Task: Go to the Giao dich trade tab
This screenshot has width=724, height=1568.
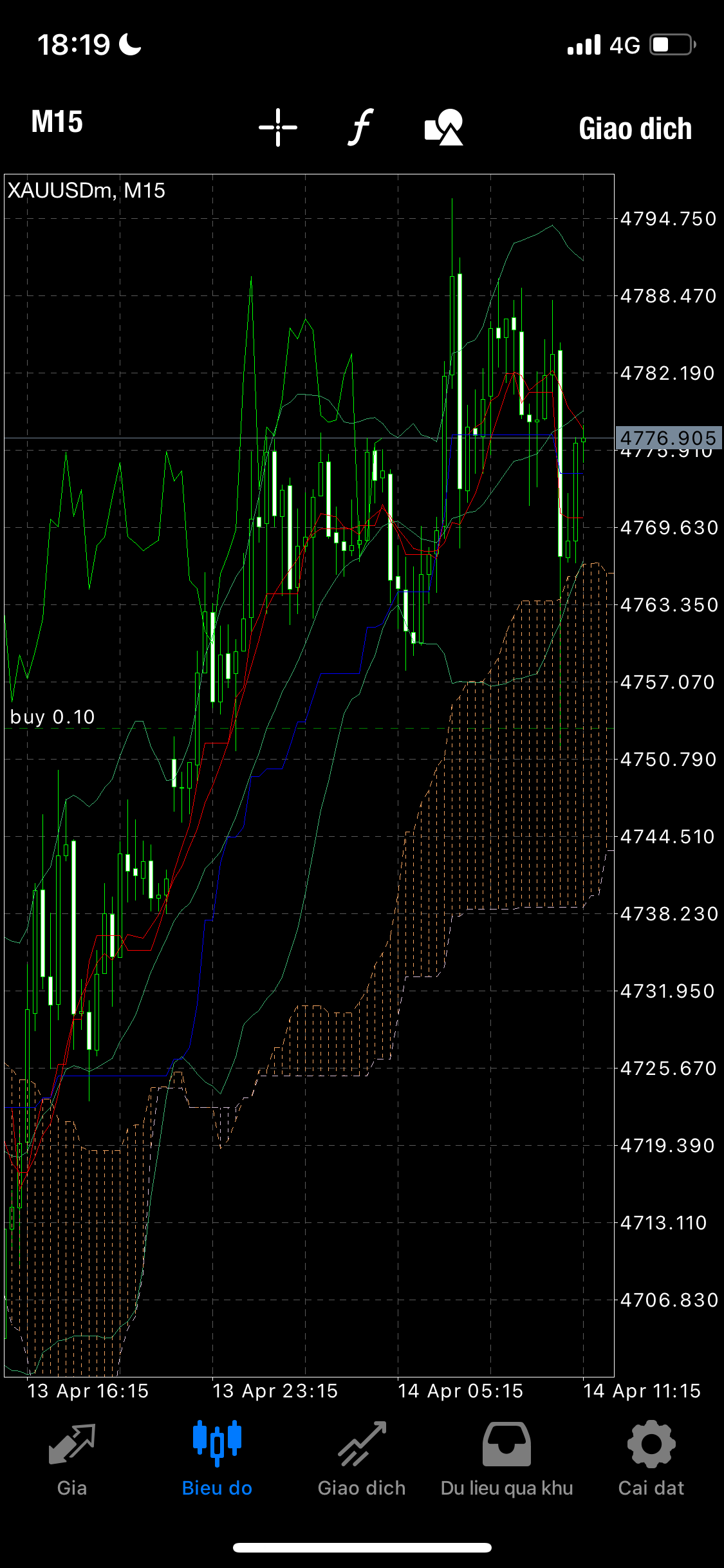Action: [362, 1459]
